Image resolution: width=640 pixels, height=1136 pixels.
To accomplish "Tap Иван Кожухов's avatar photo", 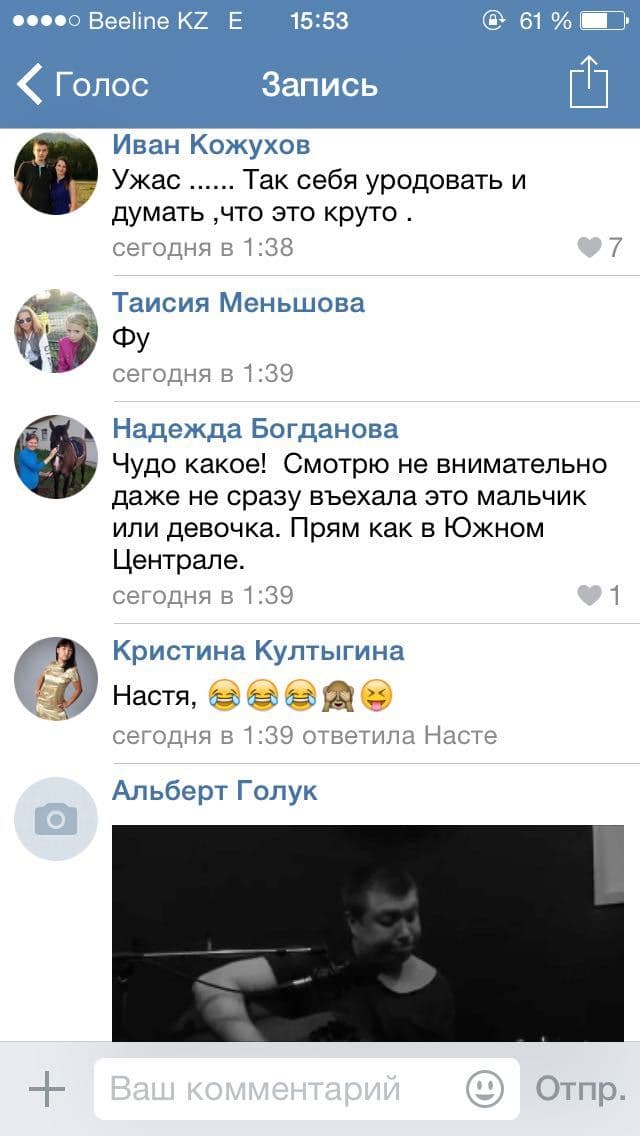I will coord(56,173).
